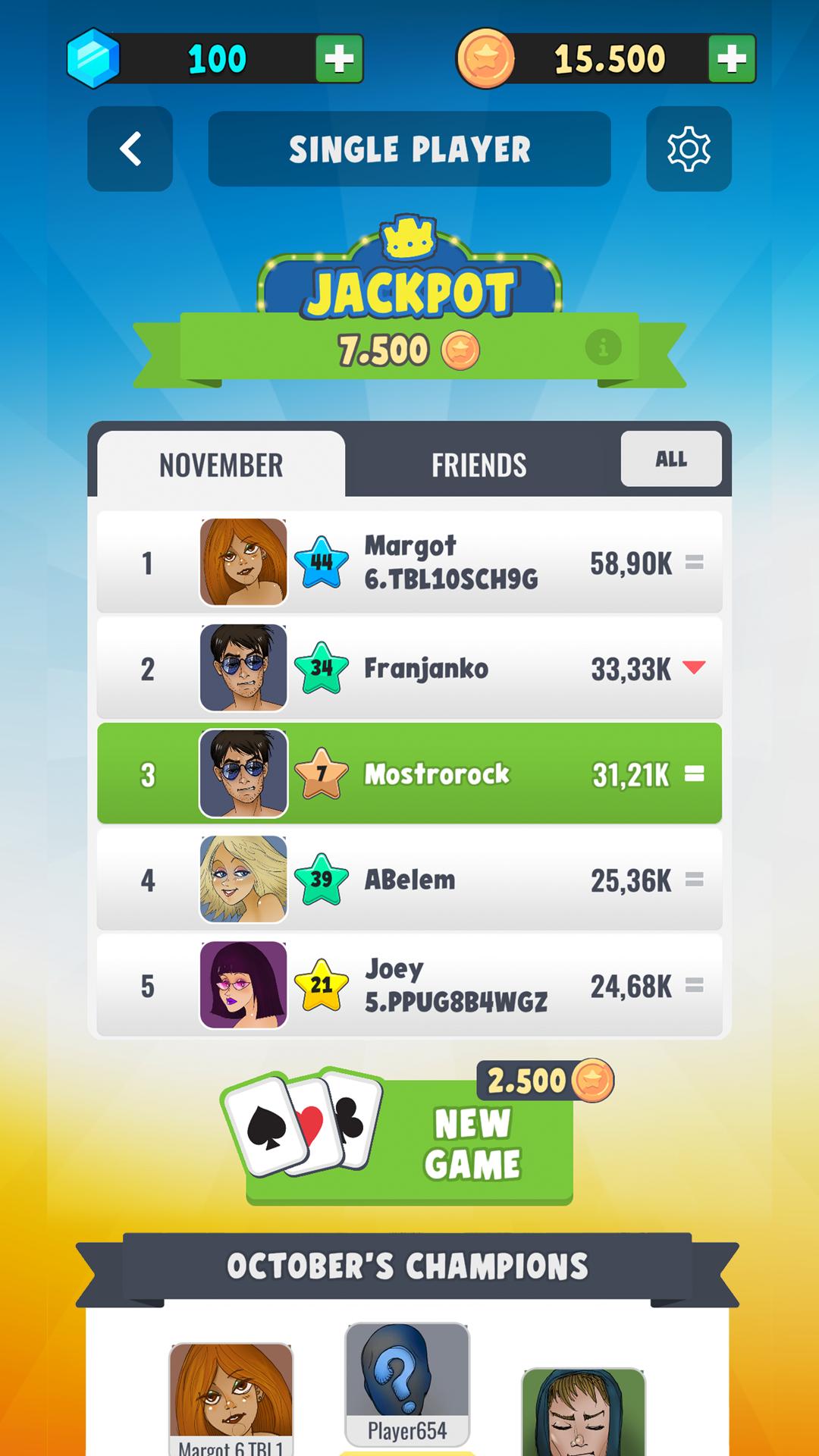
Task: Open jackpot info icon
Action: [604, 347]
